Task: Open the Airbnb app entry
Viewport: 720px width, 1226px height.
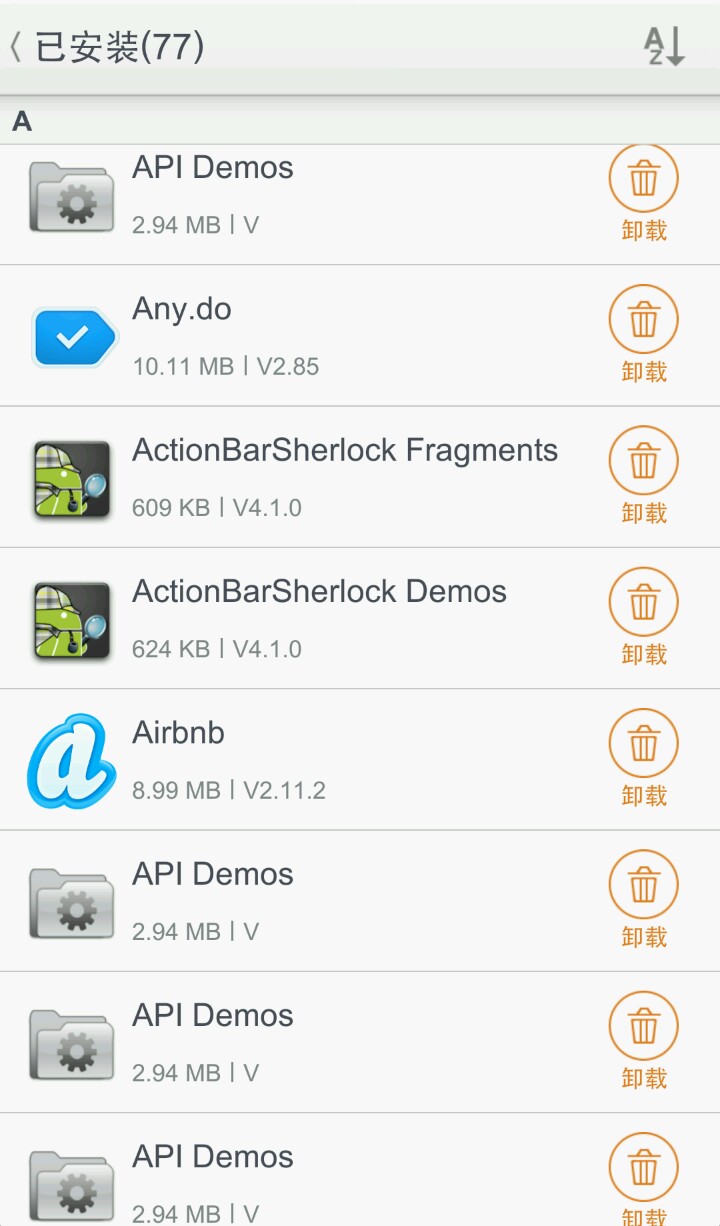Action: tap(300, 759)
